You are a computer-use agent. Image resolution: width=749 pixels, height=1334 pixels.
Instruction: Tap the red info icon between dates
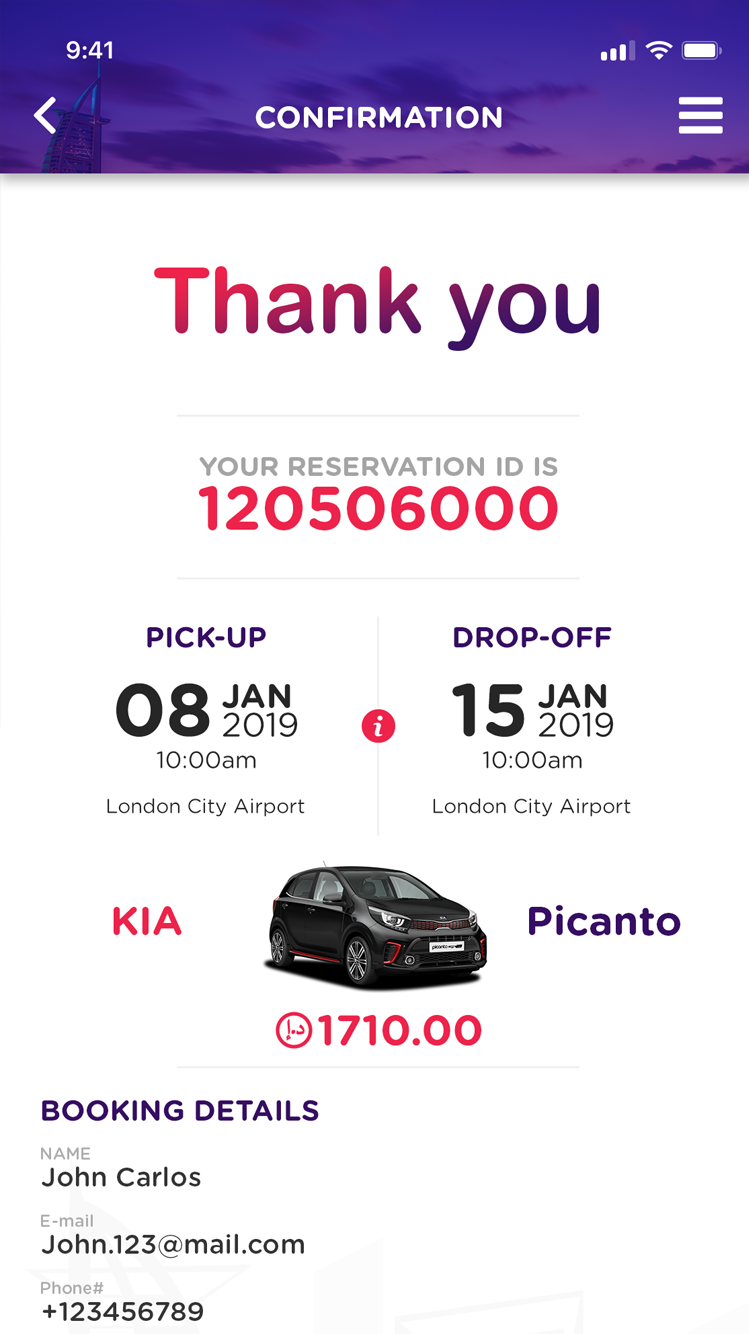click(x=378, y=727)
